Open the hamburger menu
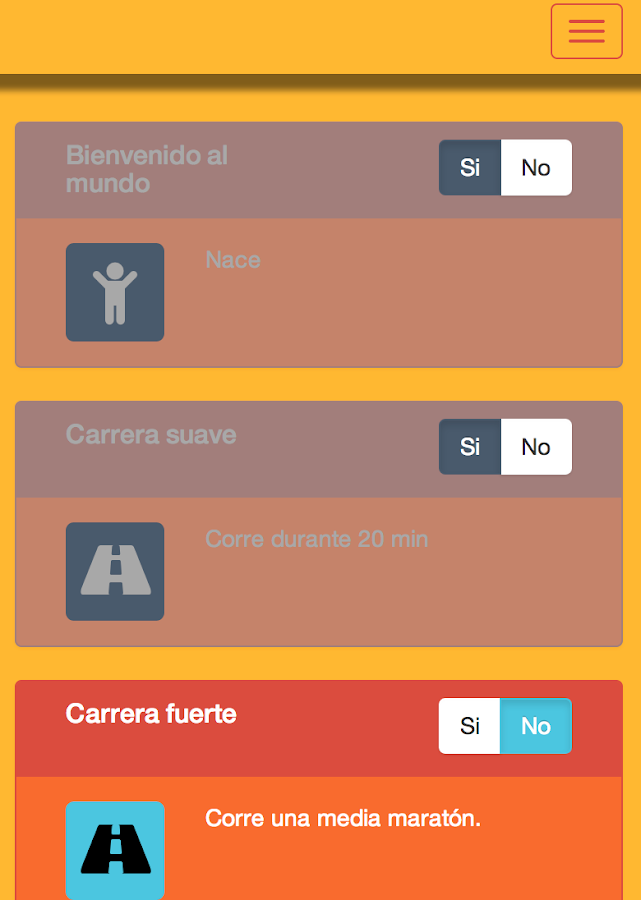 coord(586,31)
